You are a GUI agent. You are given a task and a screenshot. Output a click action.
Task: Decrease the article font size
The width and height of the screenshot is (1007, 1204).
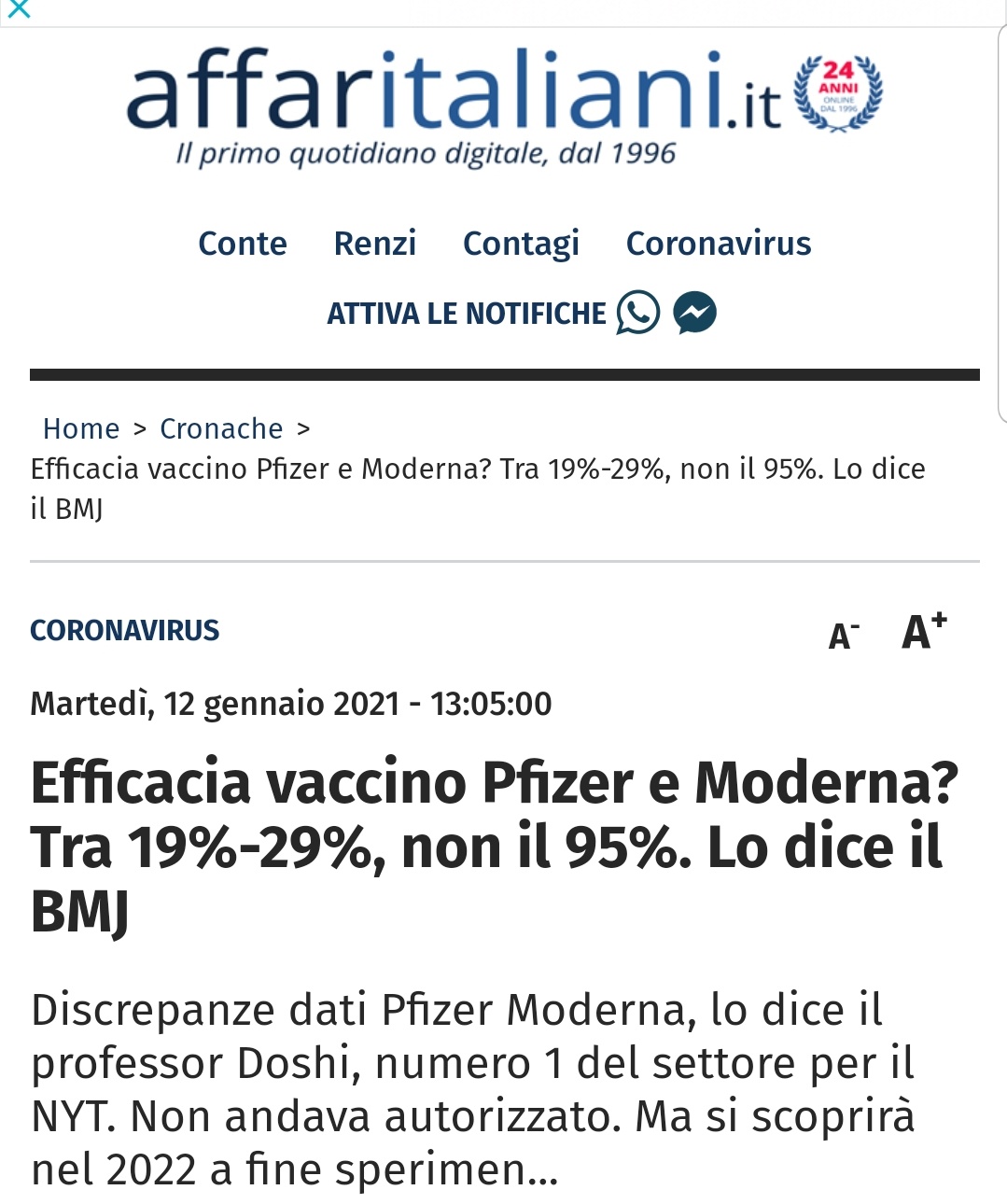pos(844,635)
